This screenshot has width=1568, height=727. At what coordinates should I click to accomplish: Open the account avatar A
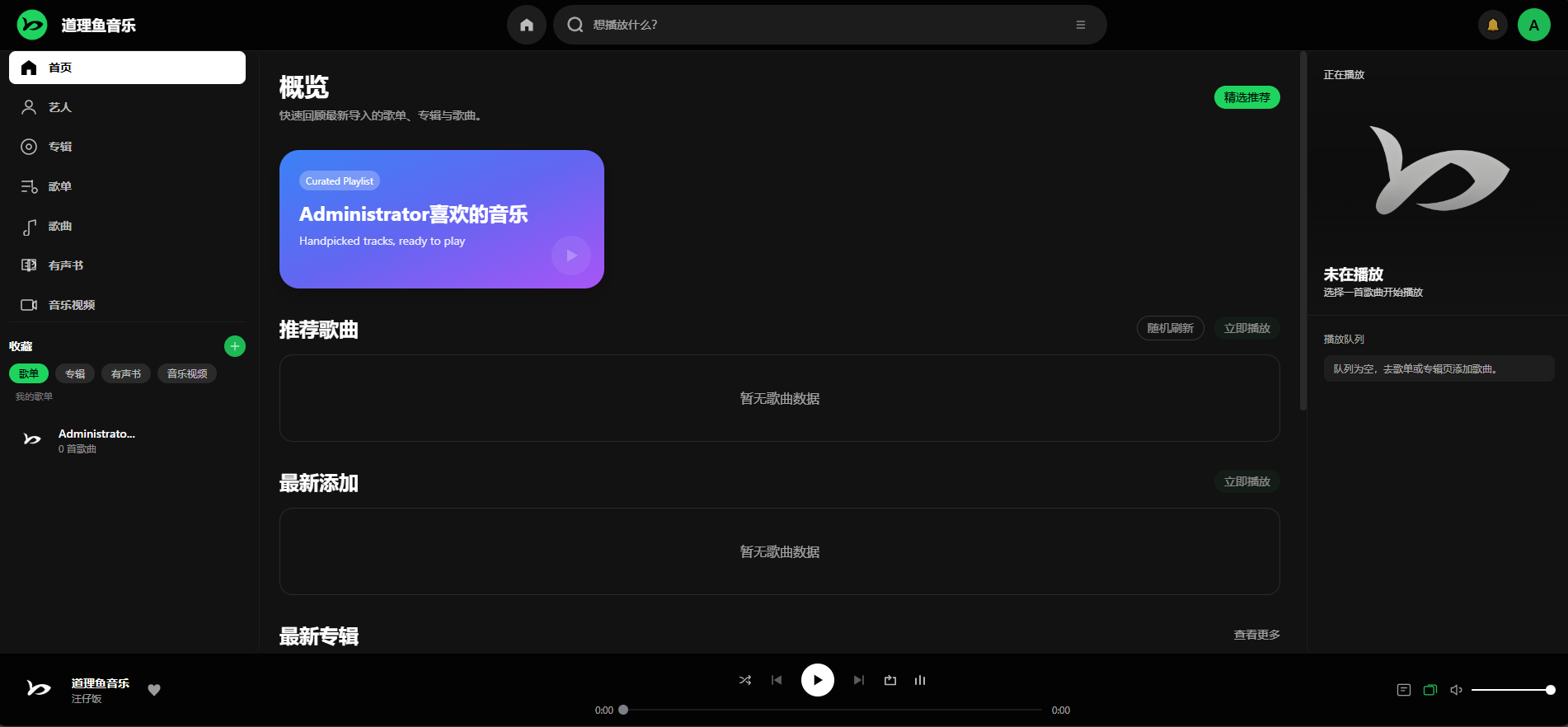[x=1533, y=25]
